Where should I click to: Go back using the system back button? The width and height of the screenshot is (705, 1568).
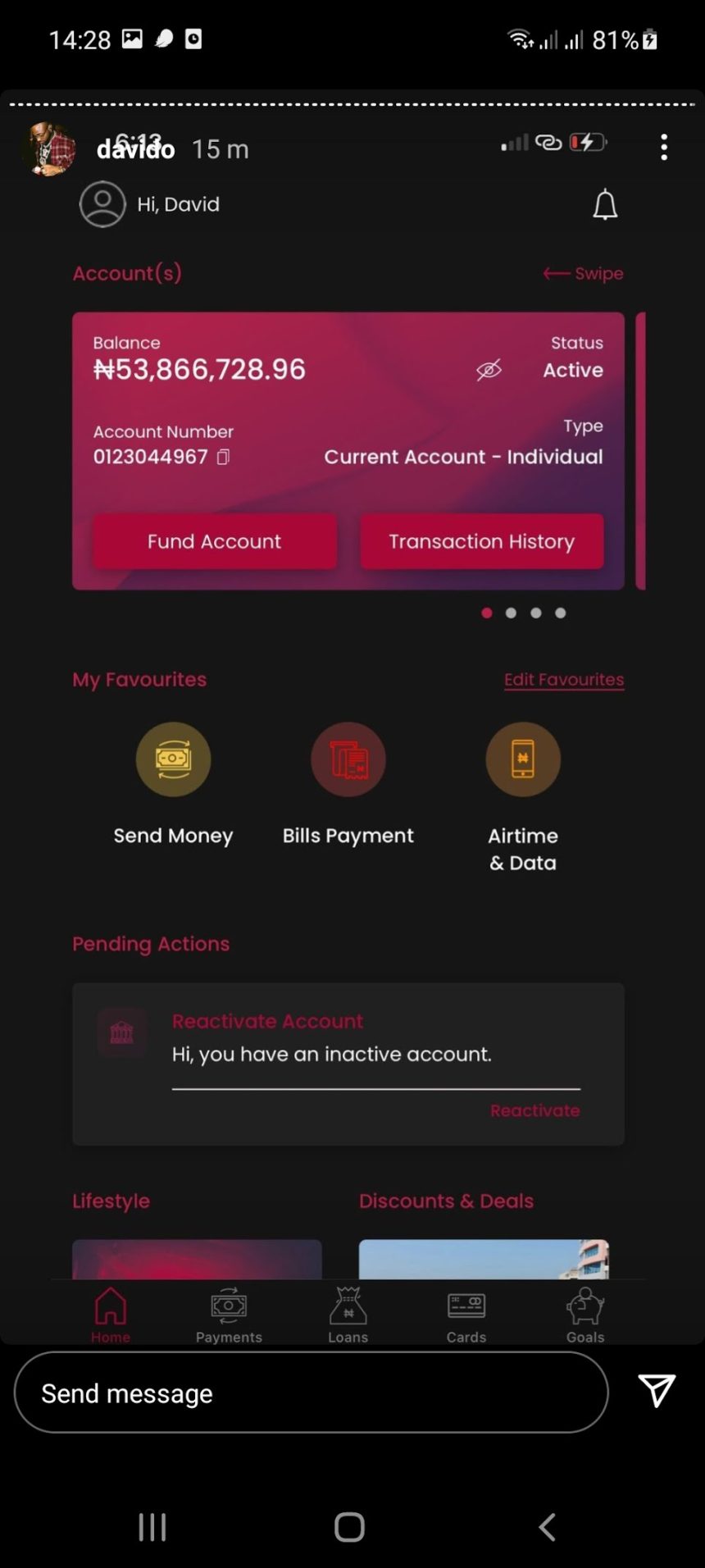coord(548,1527)
